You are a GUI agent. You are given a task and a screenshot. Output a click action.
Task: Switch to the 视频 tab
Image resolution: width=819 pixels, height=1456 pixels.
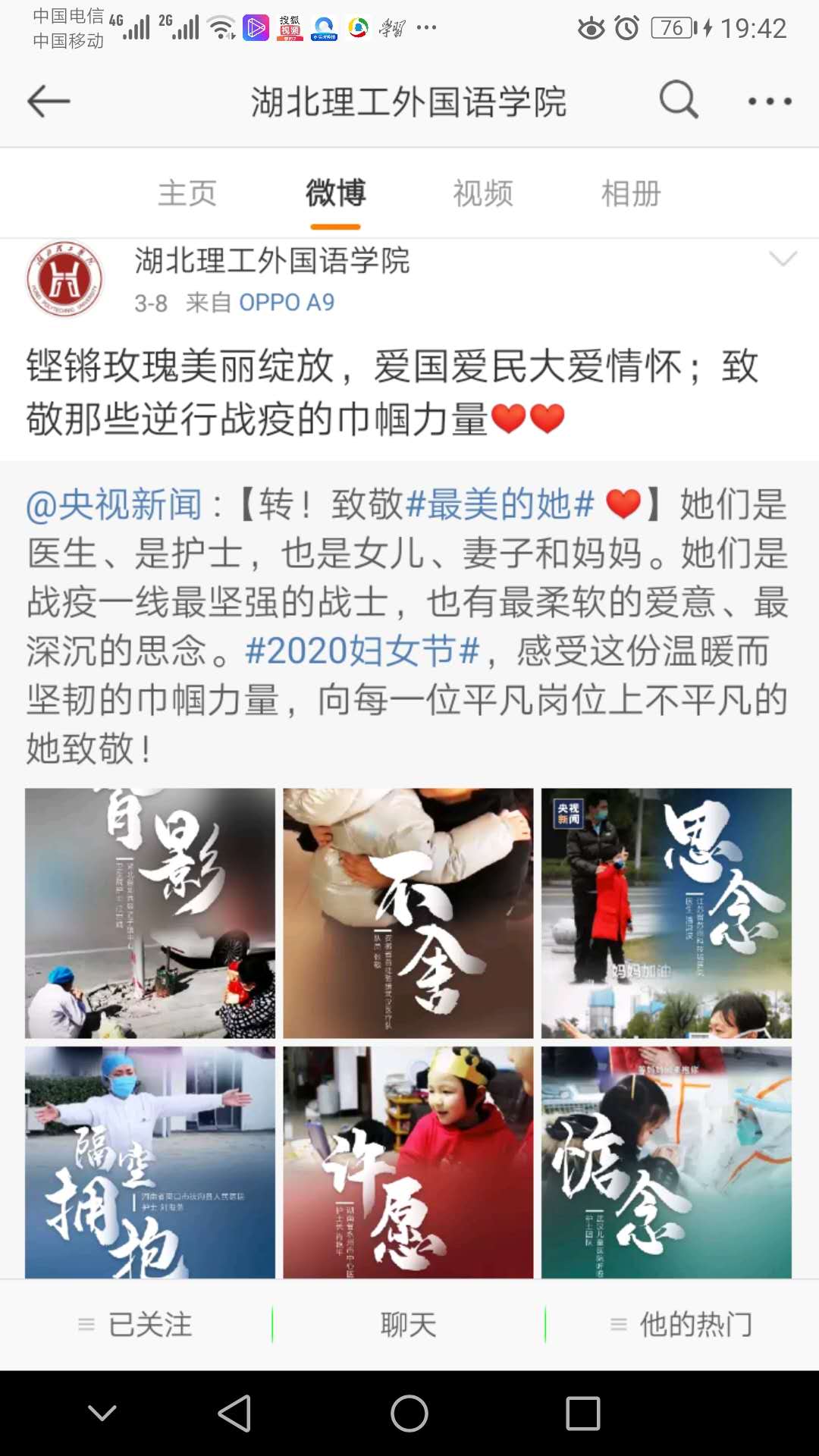(x=483, y=193)
